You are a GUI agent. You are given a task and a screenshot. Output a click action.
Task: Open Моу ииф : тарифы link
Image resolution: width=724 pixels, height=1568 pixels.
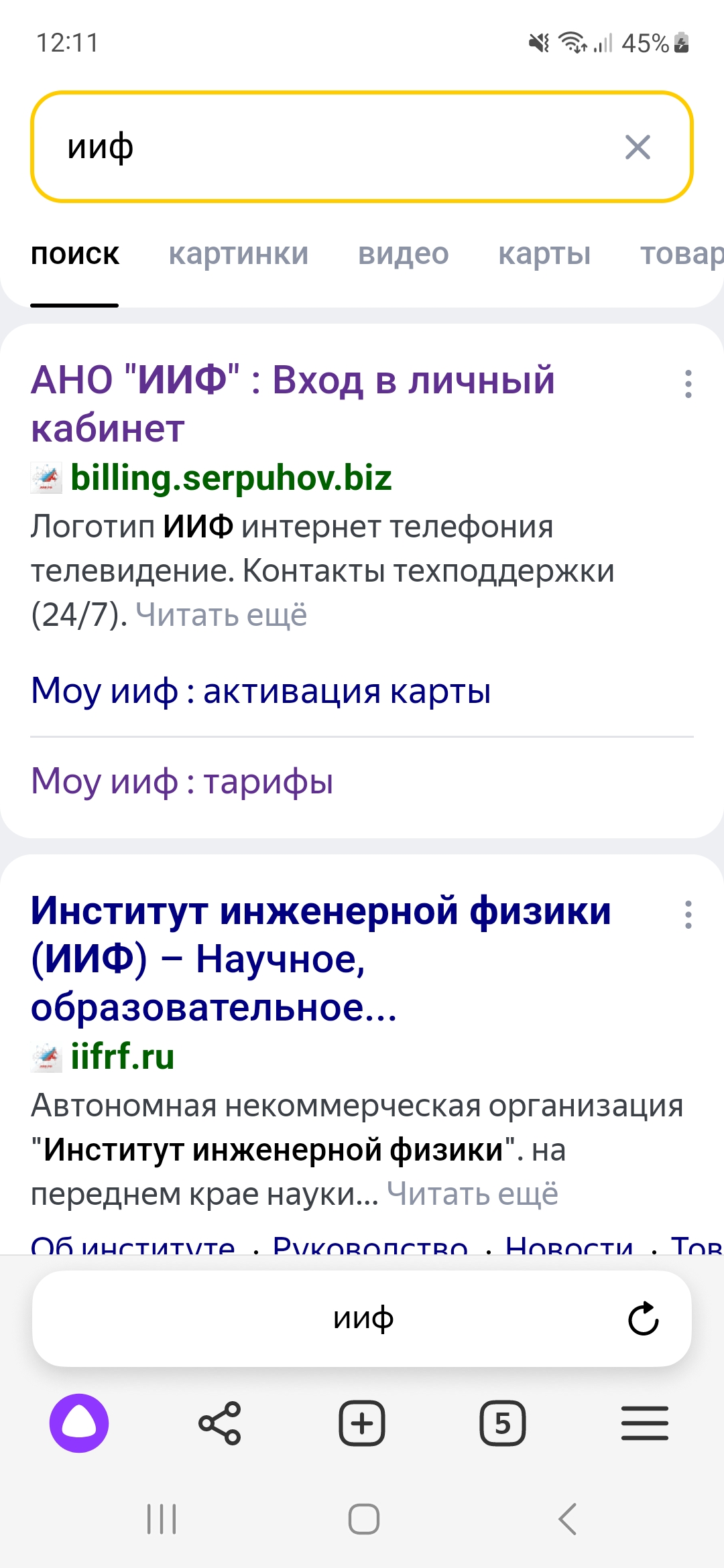point(182,781)
